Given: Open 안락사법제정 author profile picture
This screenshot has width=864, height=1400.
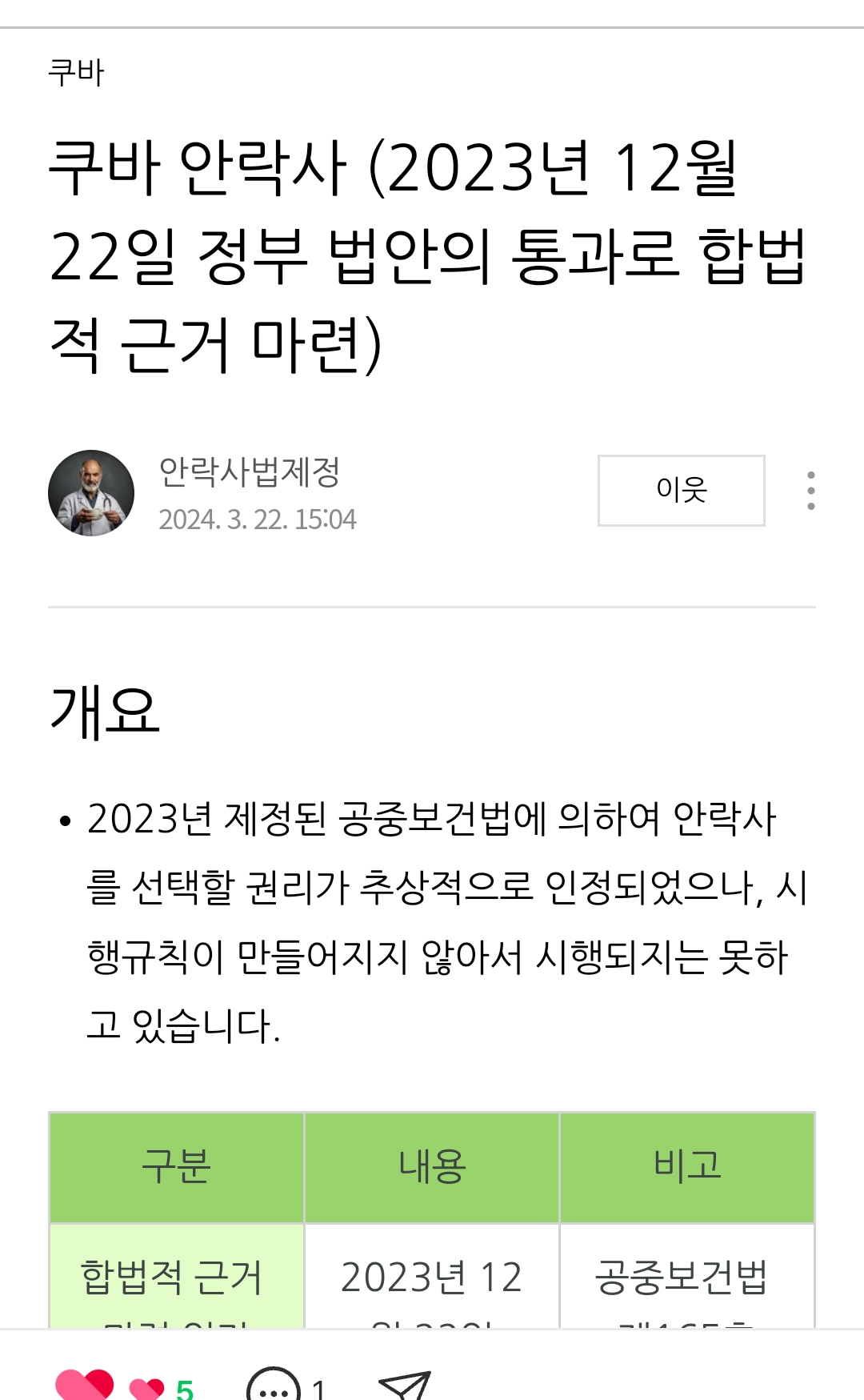Looking at the screenshot, I should pyautogui.click(x=91, y=493).
